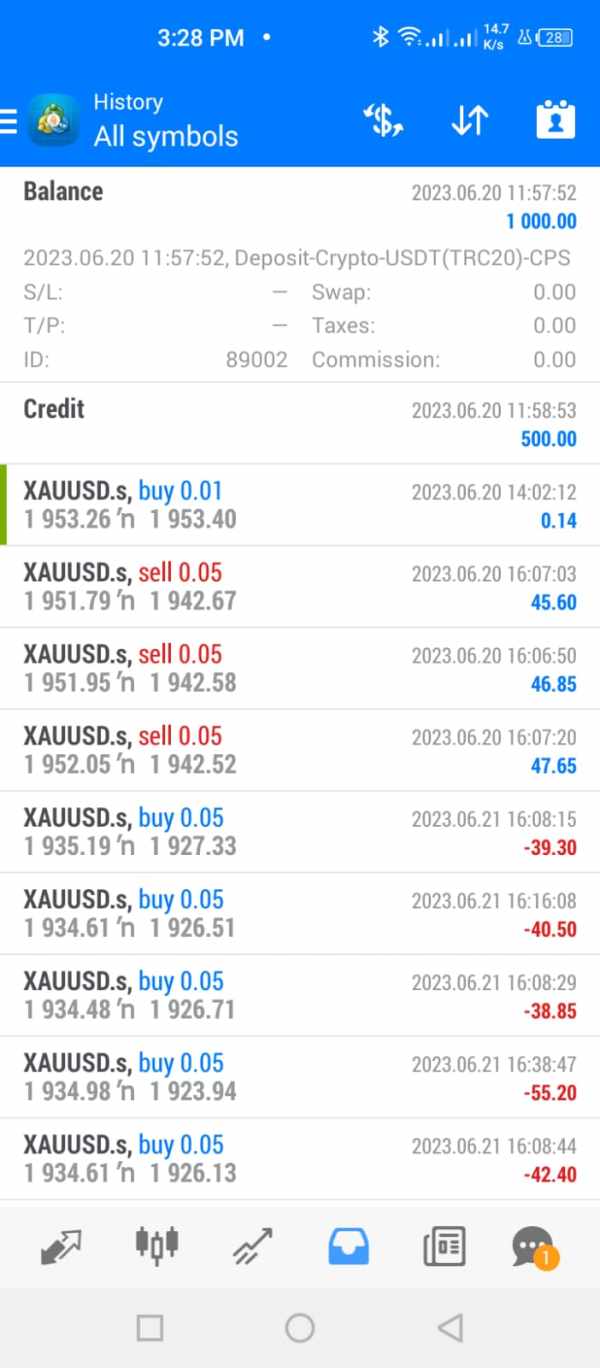Viewport: 600px width, 1368px height.
Task: Expand the buy 0.05 trade losing -39.30
Action: pyautogui.click(x=300, y=833)
